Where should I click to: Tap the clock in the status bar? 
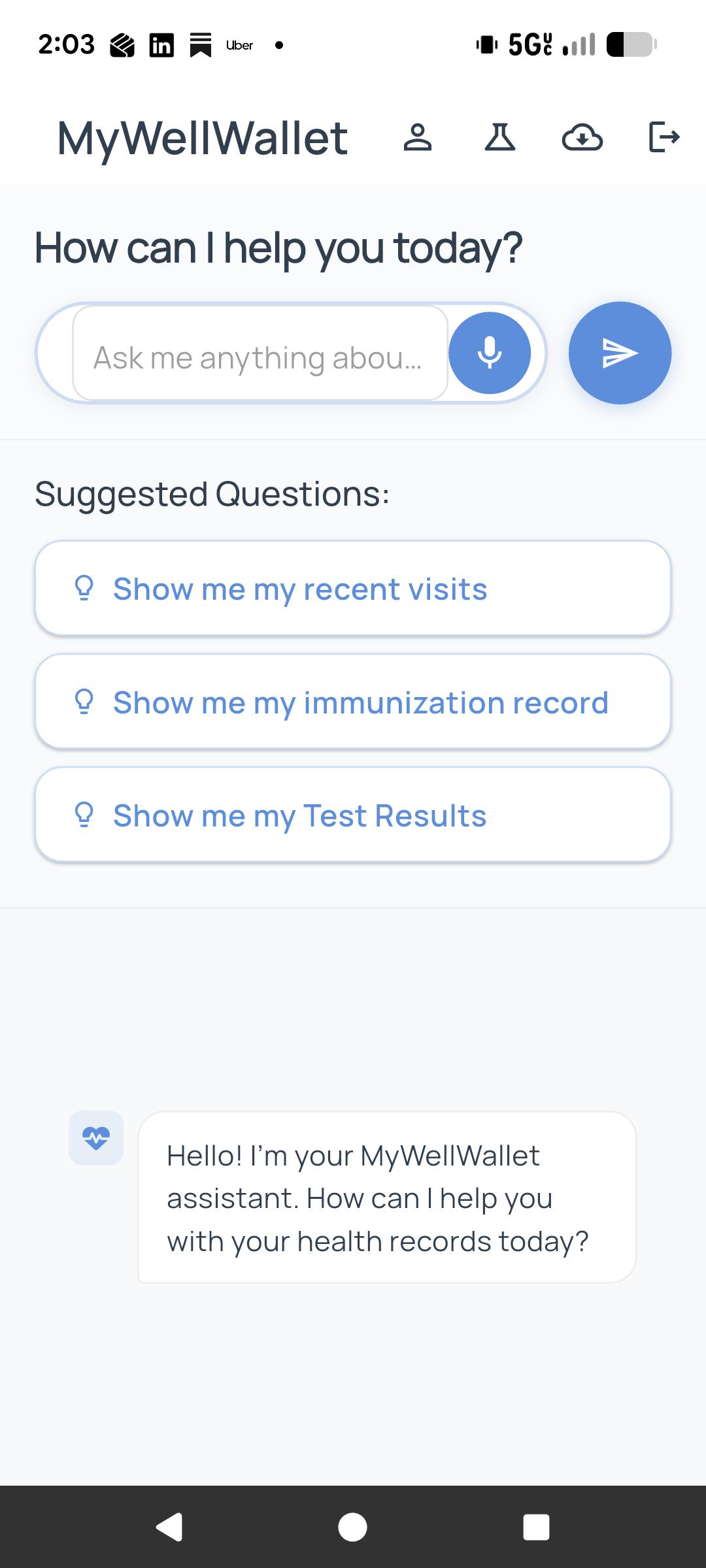(x=67, y=43)
